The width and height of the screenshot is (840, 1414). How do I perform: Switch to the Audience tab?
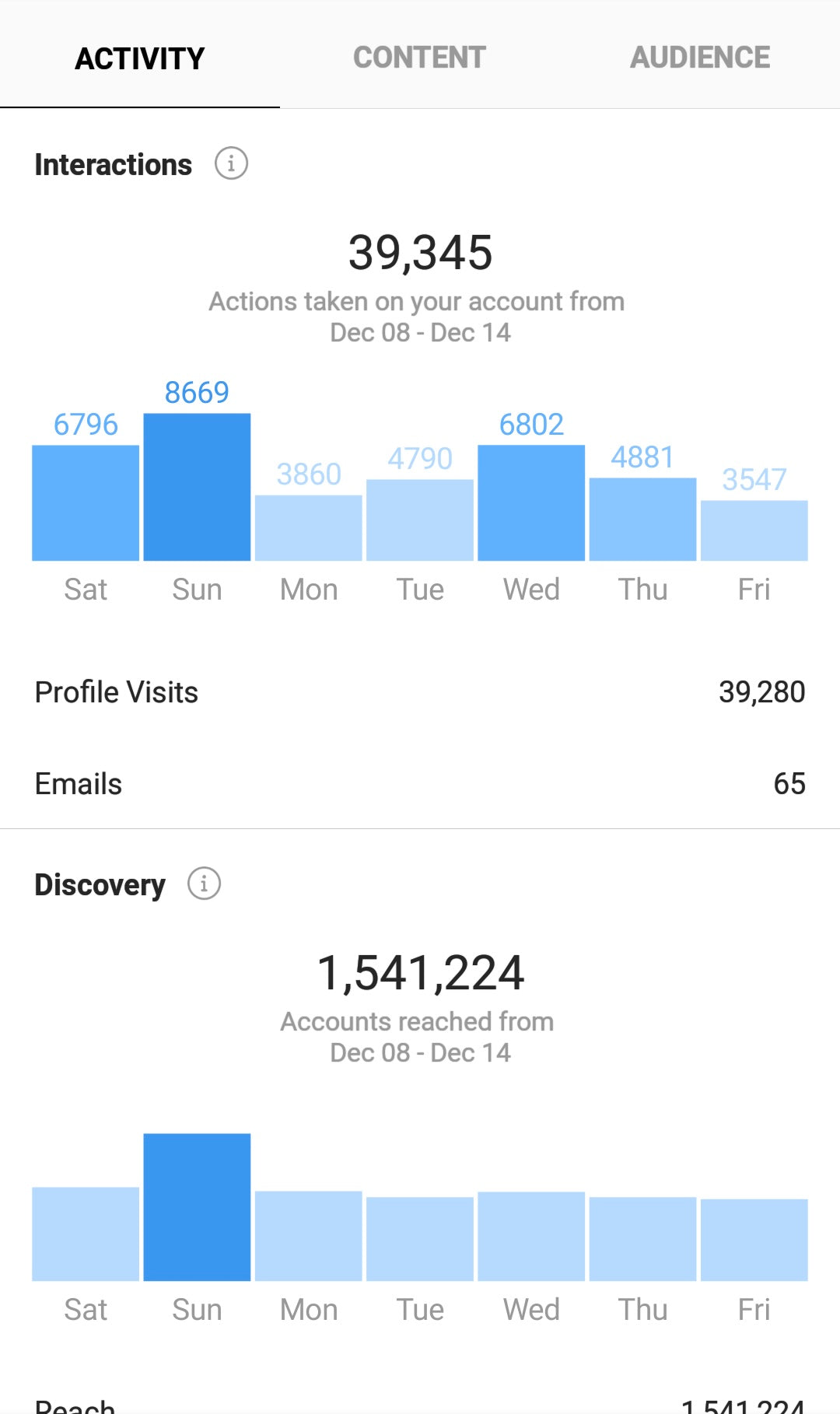click(x=699, y=58)
